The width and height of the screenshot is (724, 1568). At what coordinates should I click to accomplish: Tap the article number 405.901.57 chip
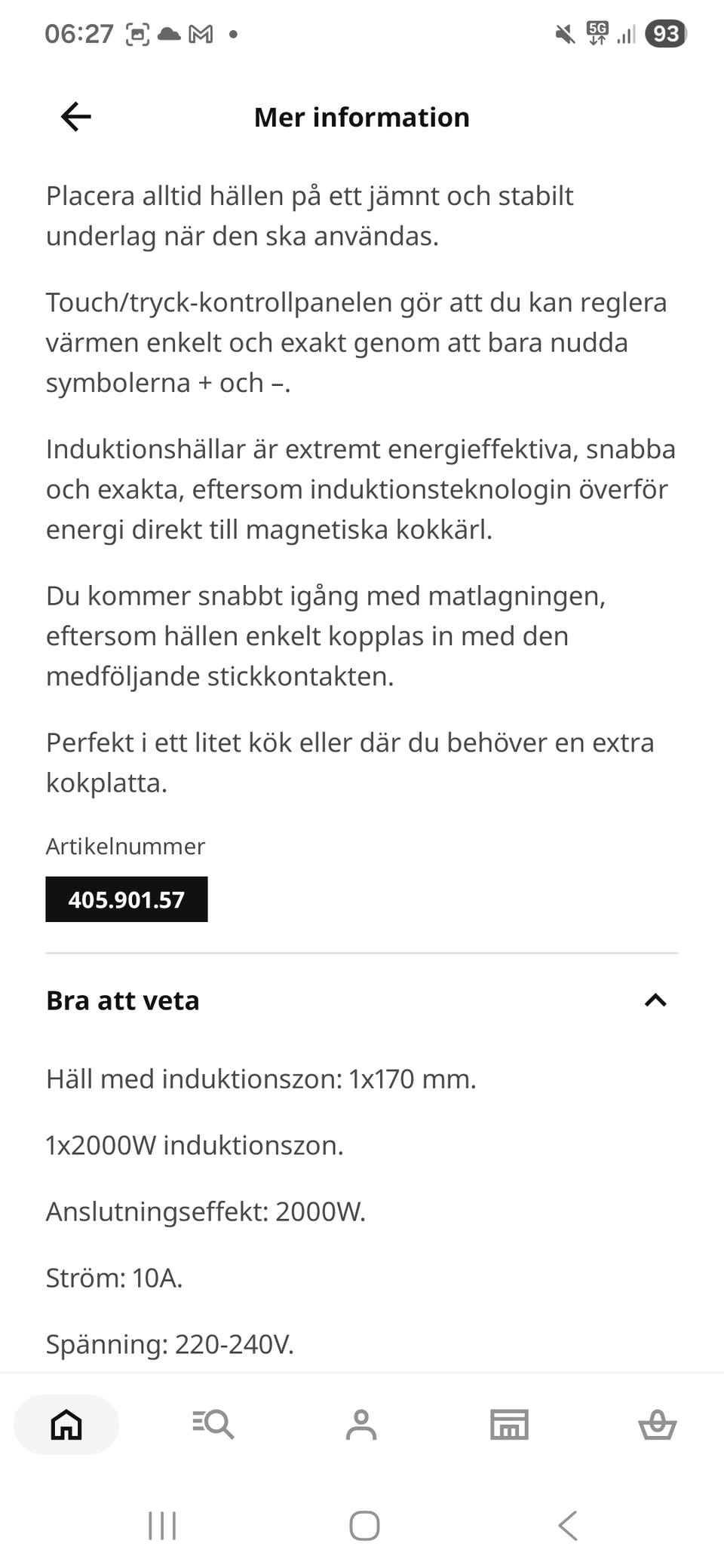(x=126, y=899)
